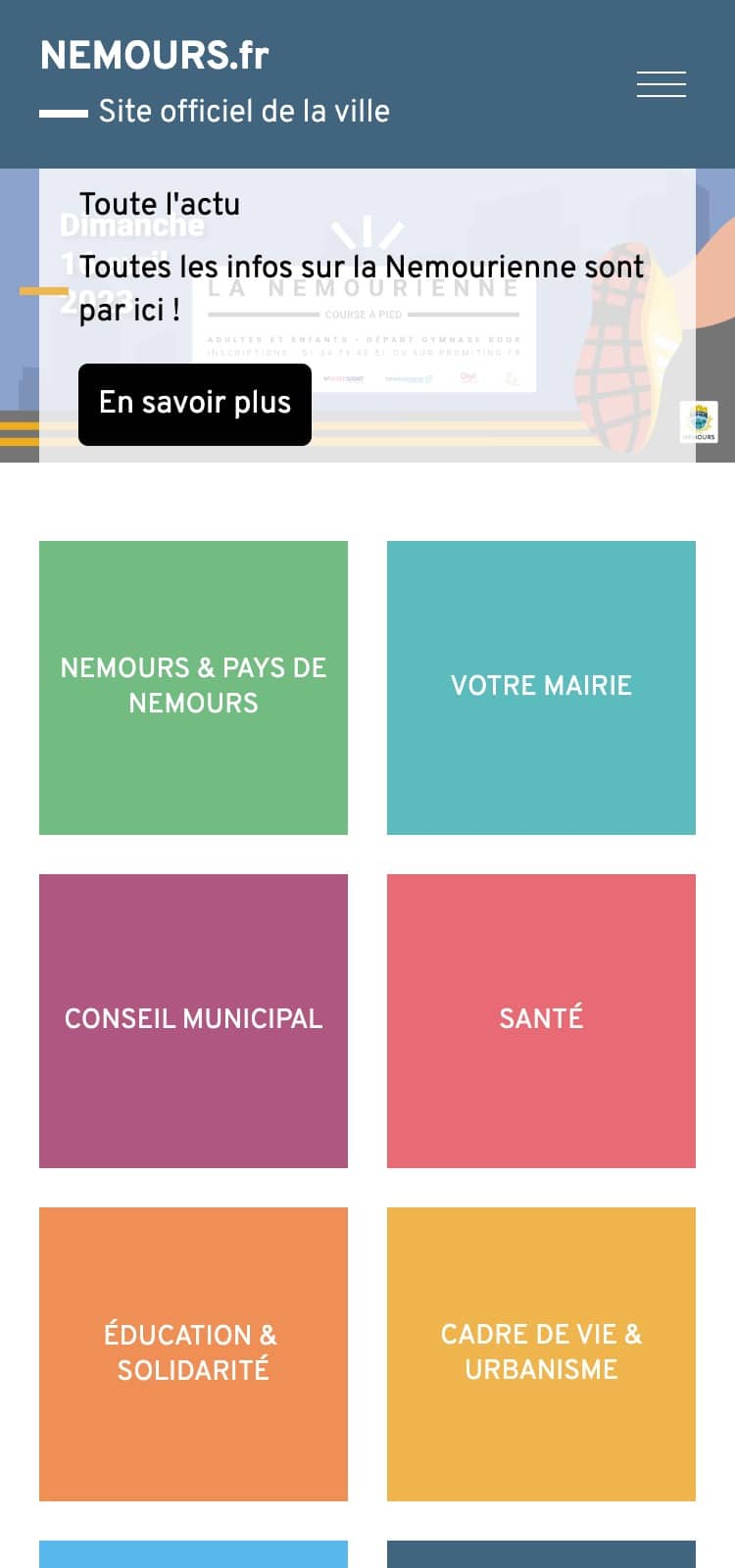Select the Conseil Municipal tile
The image size is (735, 1568).
coord(193,1020)
